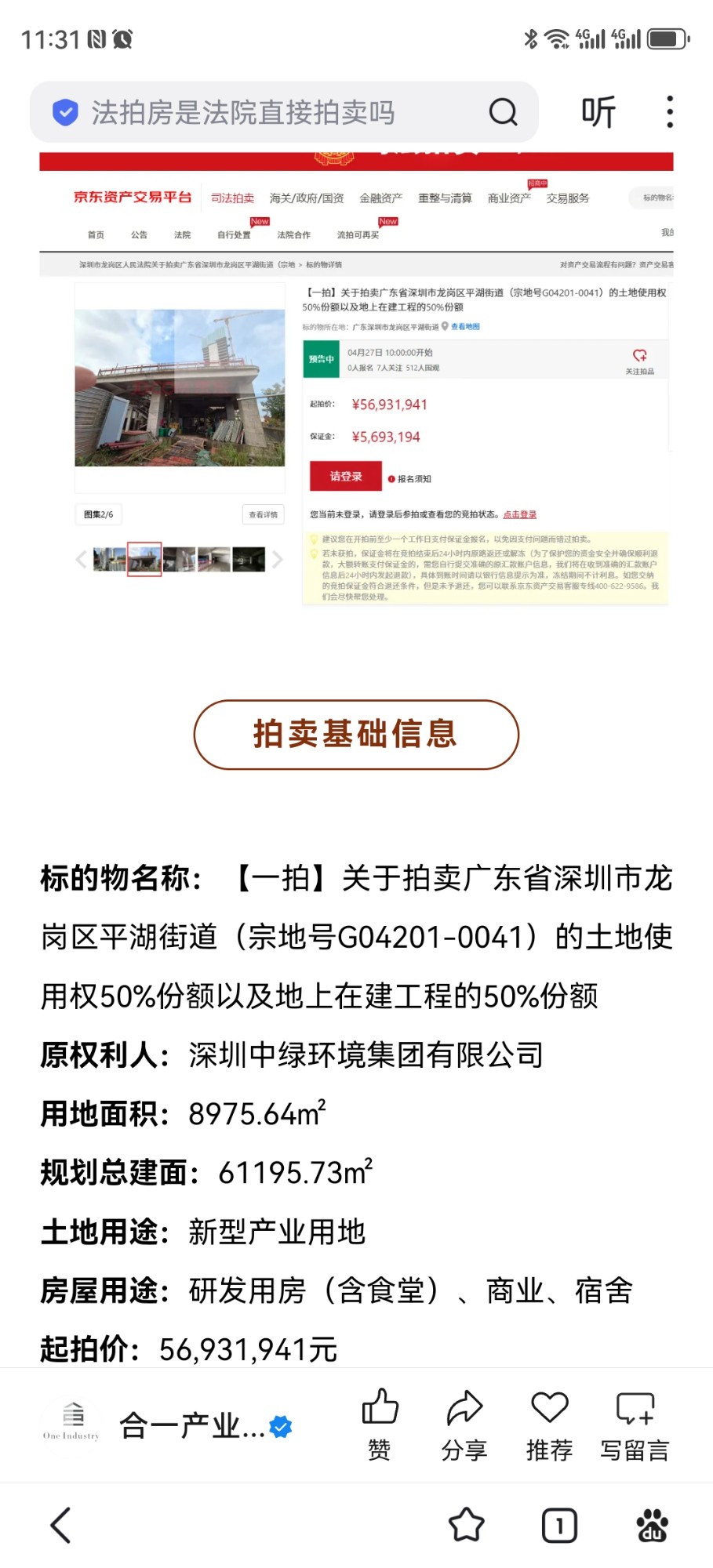Image resolution: width=713 pixels, height=1568 pixels.
Task: Open the tab switcher showing 1
Action: (559, 1525)
